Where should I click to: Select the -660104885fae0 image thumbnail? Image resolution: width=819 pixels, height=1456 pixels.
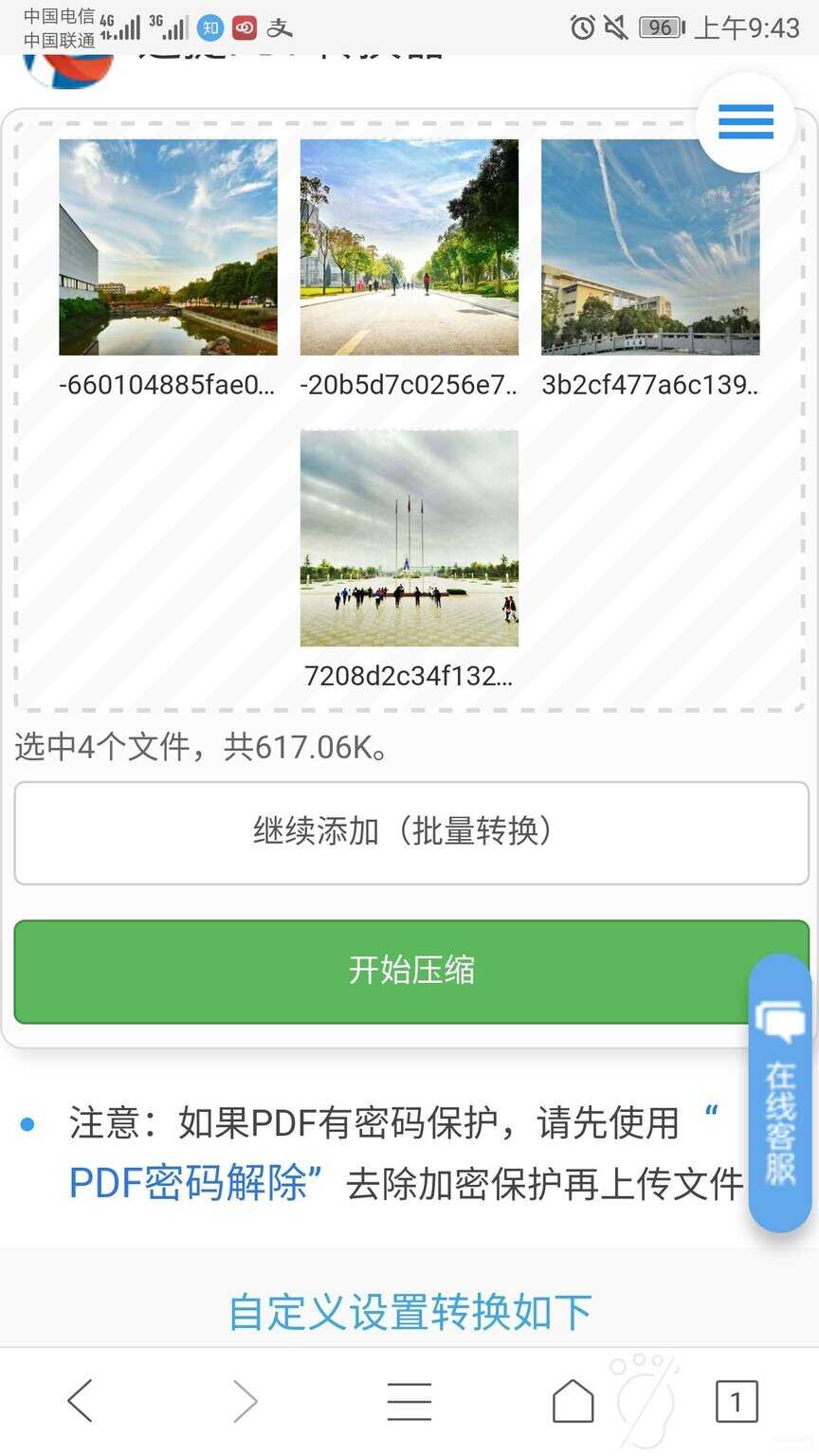(x=168, y=247)
